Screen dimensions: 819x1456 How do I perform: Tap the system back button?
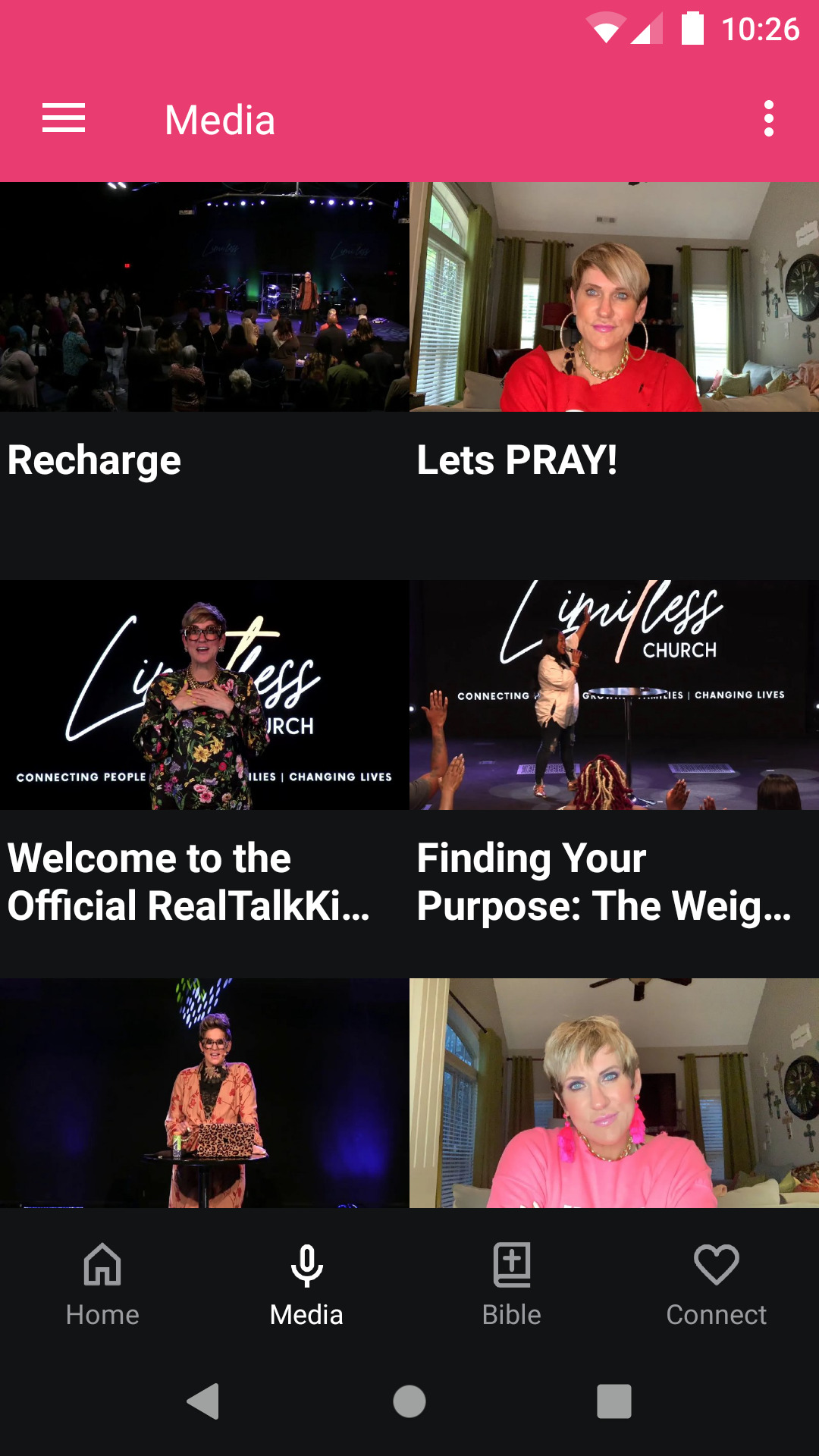[x=203, y=1401]
